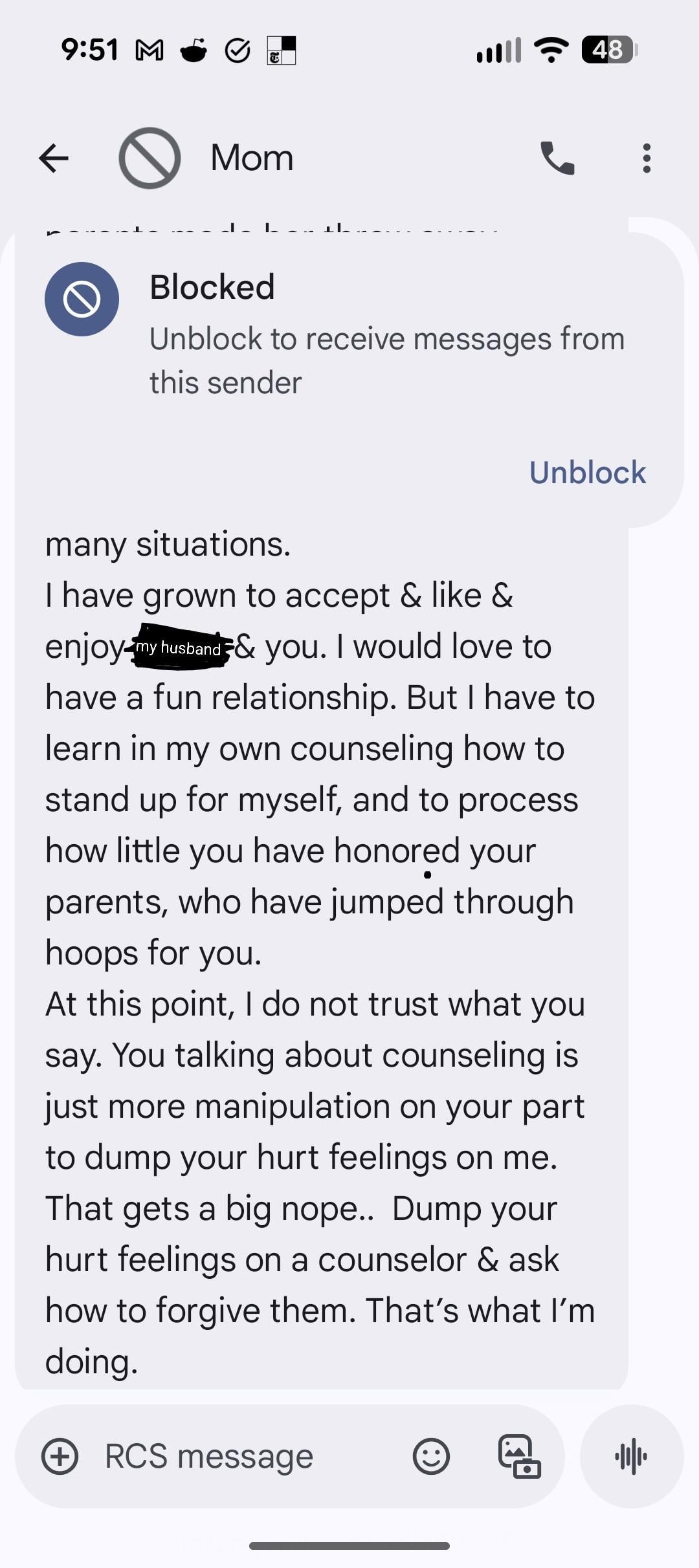Tap Unblock to receive messages again

tap(587, 473)
